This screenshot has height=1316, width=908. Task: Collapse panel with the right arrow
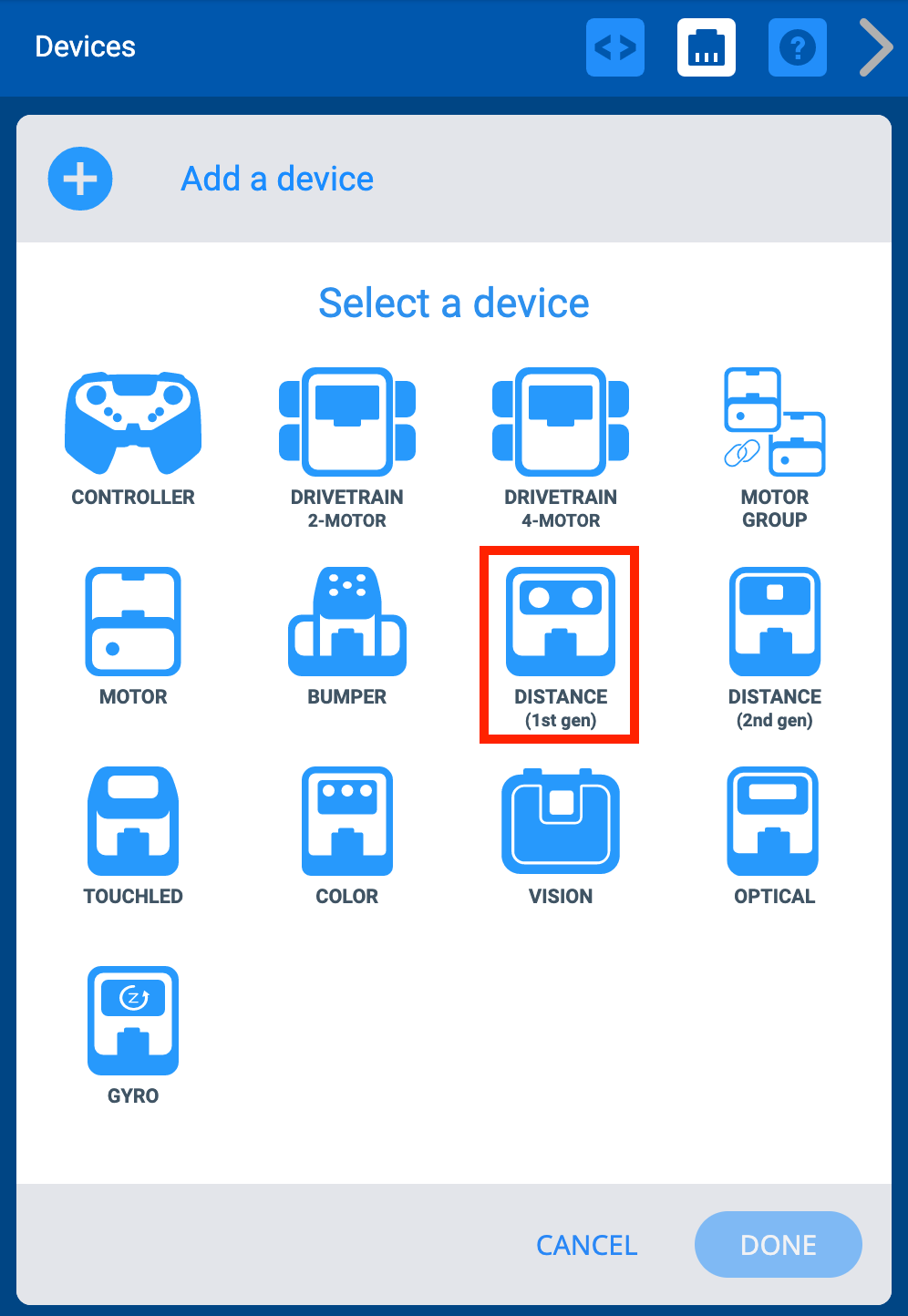[876, 47]
